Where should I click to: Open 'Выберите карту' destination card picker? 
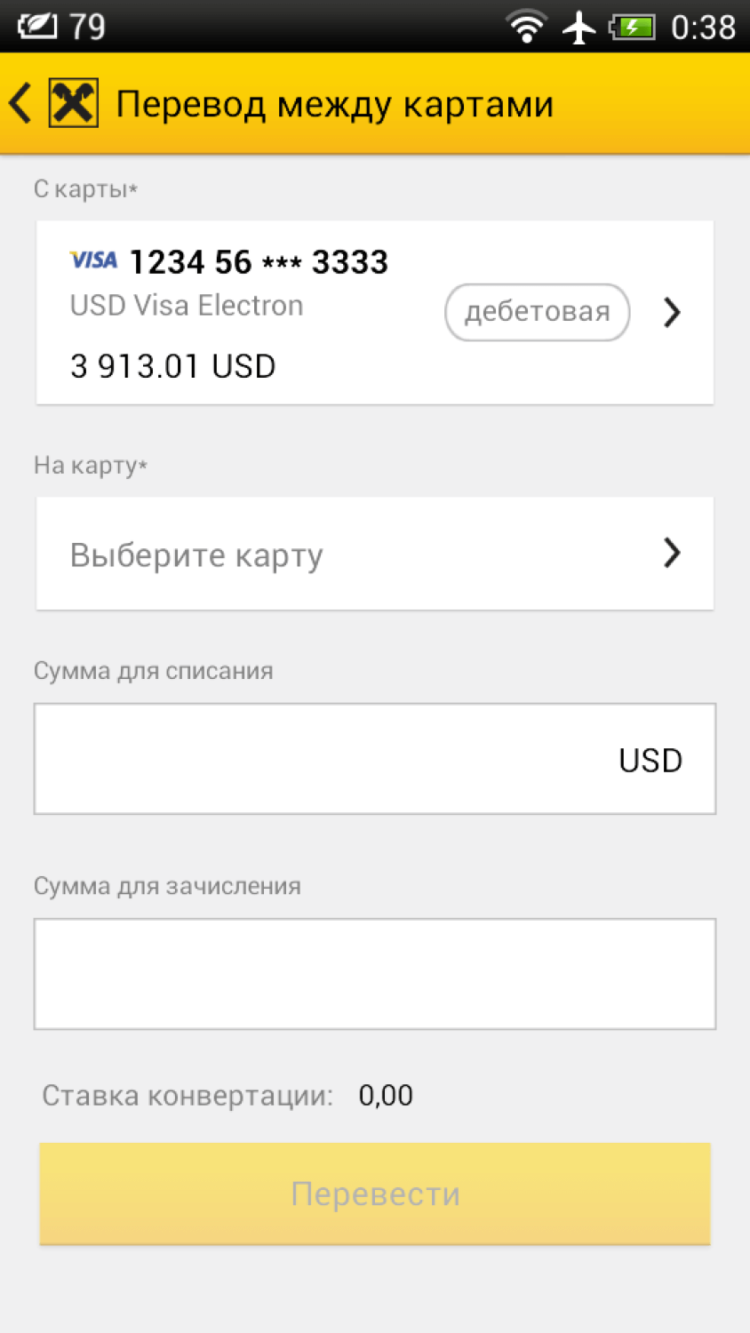[x=375, y=553]
